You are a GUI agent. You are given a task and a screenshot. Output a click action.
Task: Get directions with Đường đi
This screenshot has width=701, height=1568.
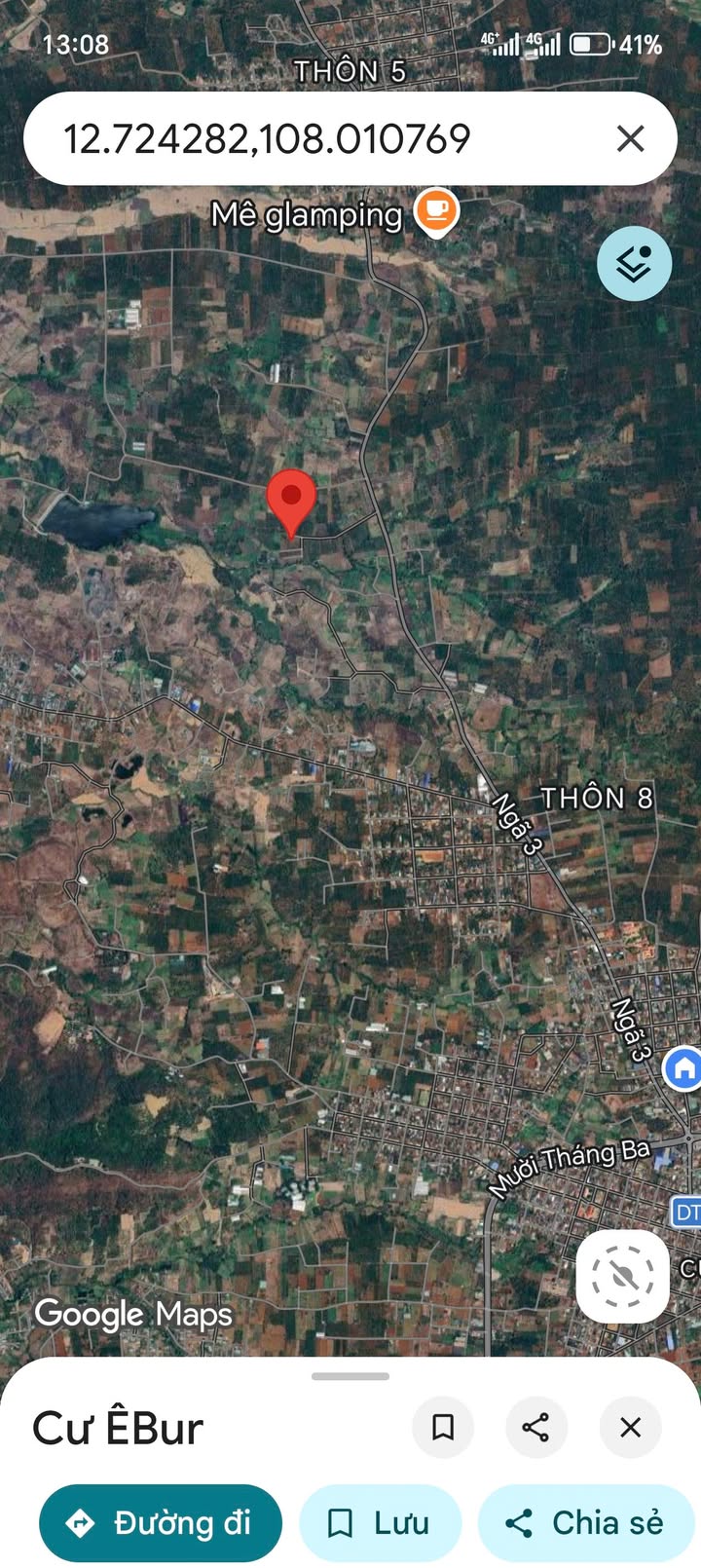tap(161, 1523)
